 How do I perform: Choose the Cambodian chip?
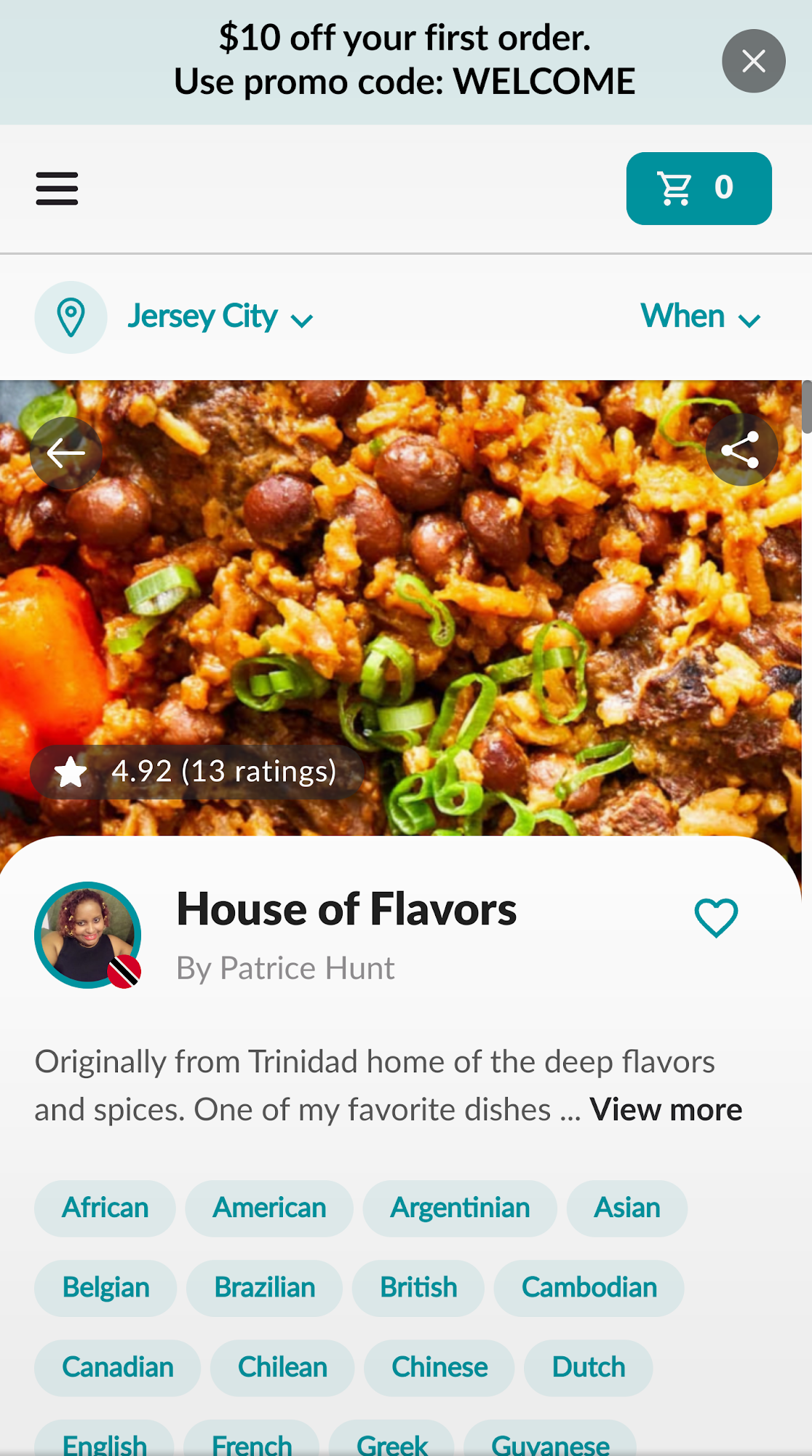pos(589,1288)
